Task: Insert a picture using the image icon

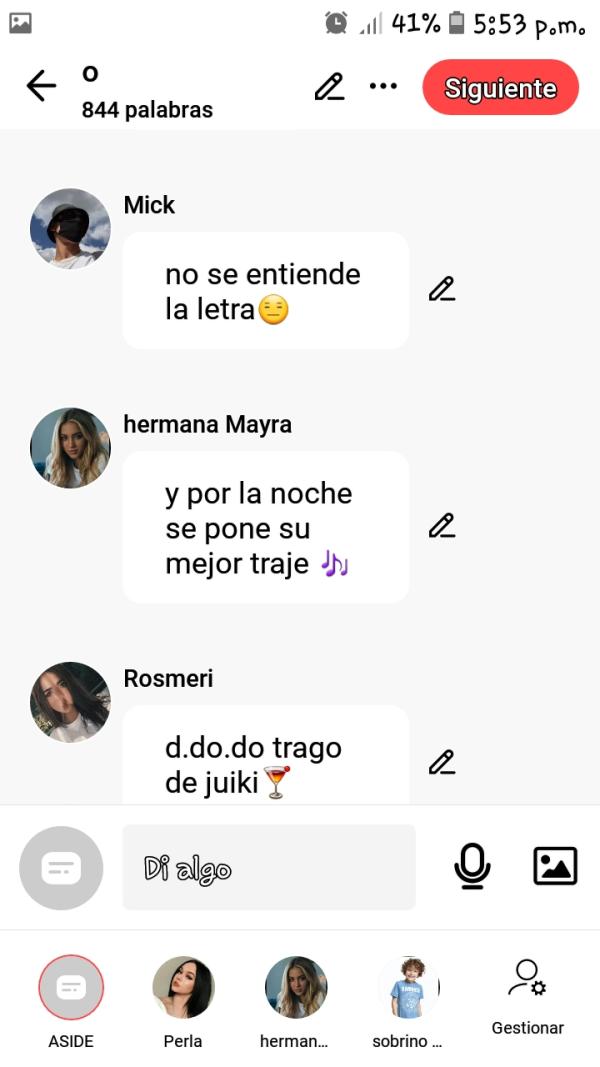Action: click(555, 866)
